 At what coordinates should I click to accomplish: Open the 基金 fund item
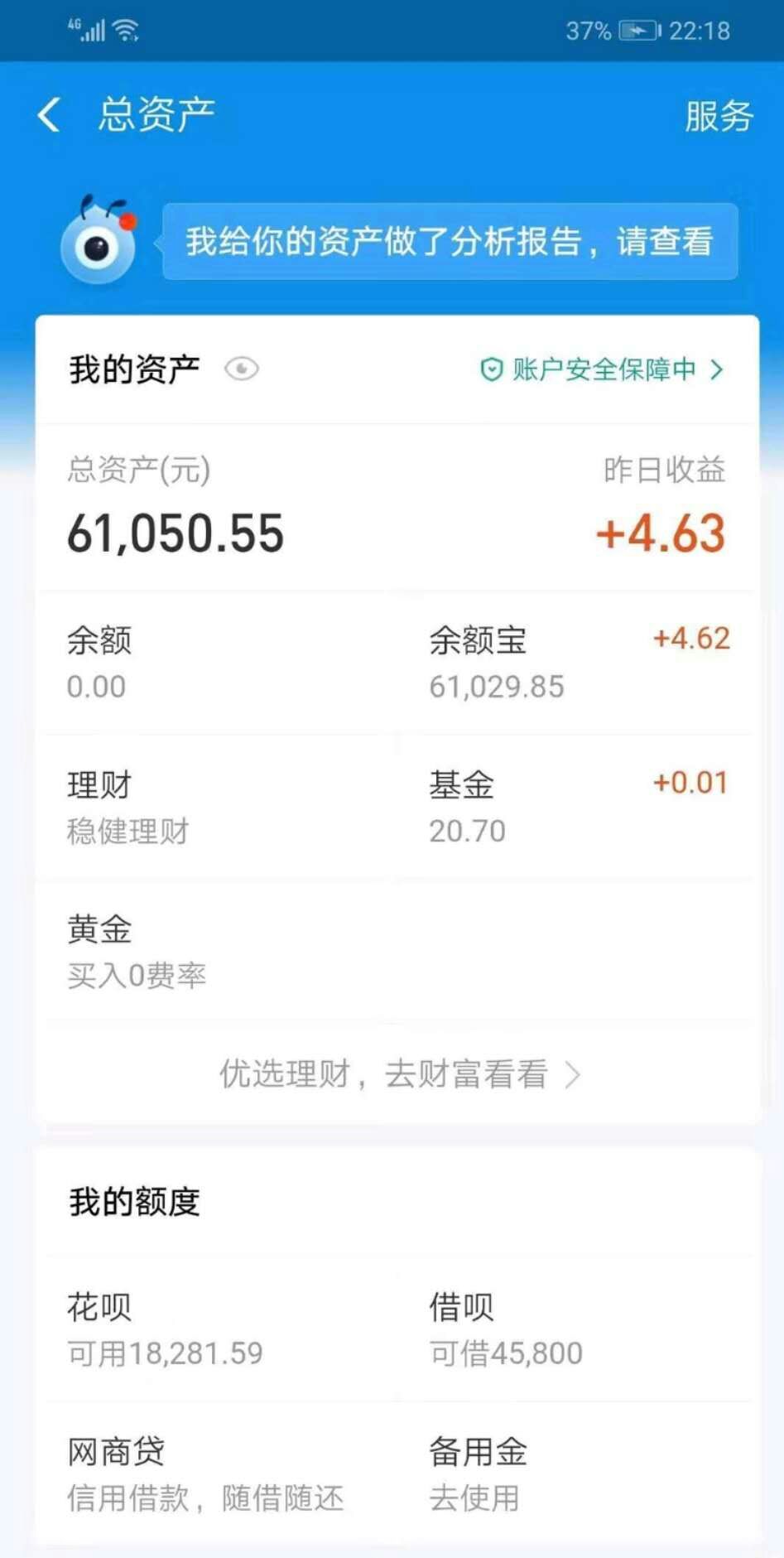[x=577, y=808]
